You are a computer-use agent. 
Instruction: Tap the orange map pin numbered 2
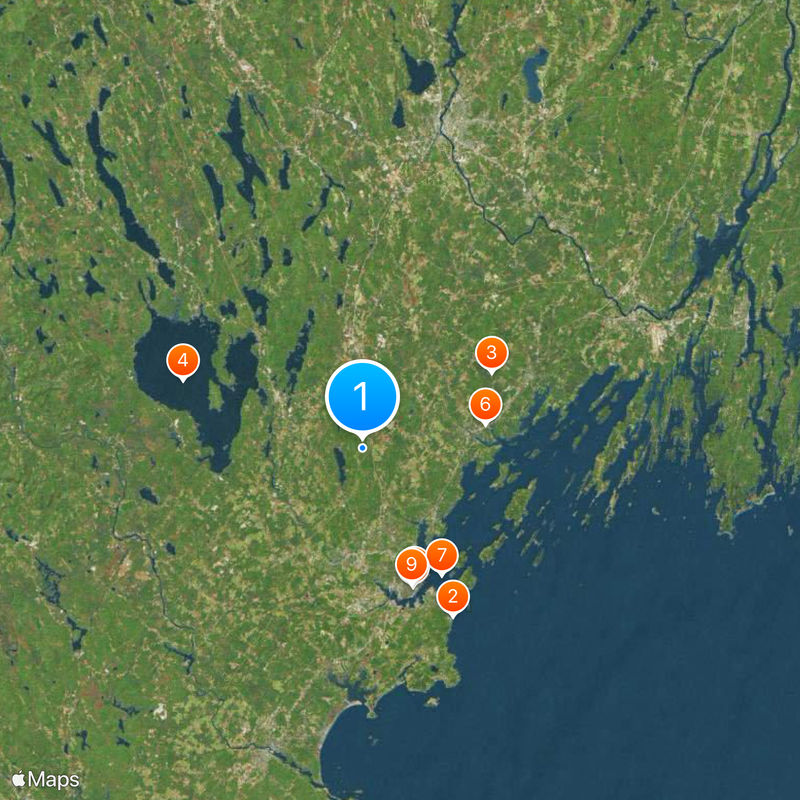coord(452,597)
